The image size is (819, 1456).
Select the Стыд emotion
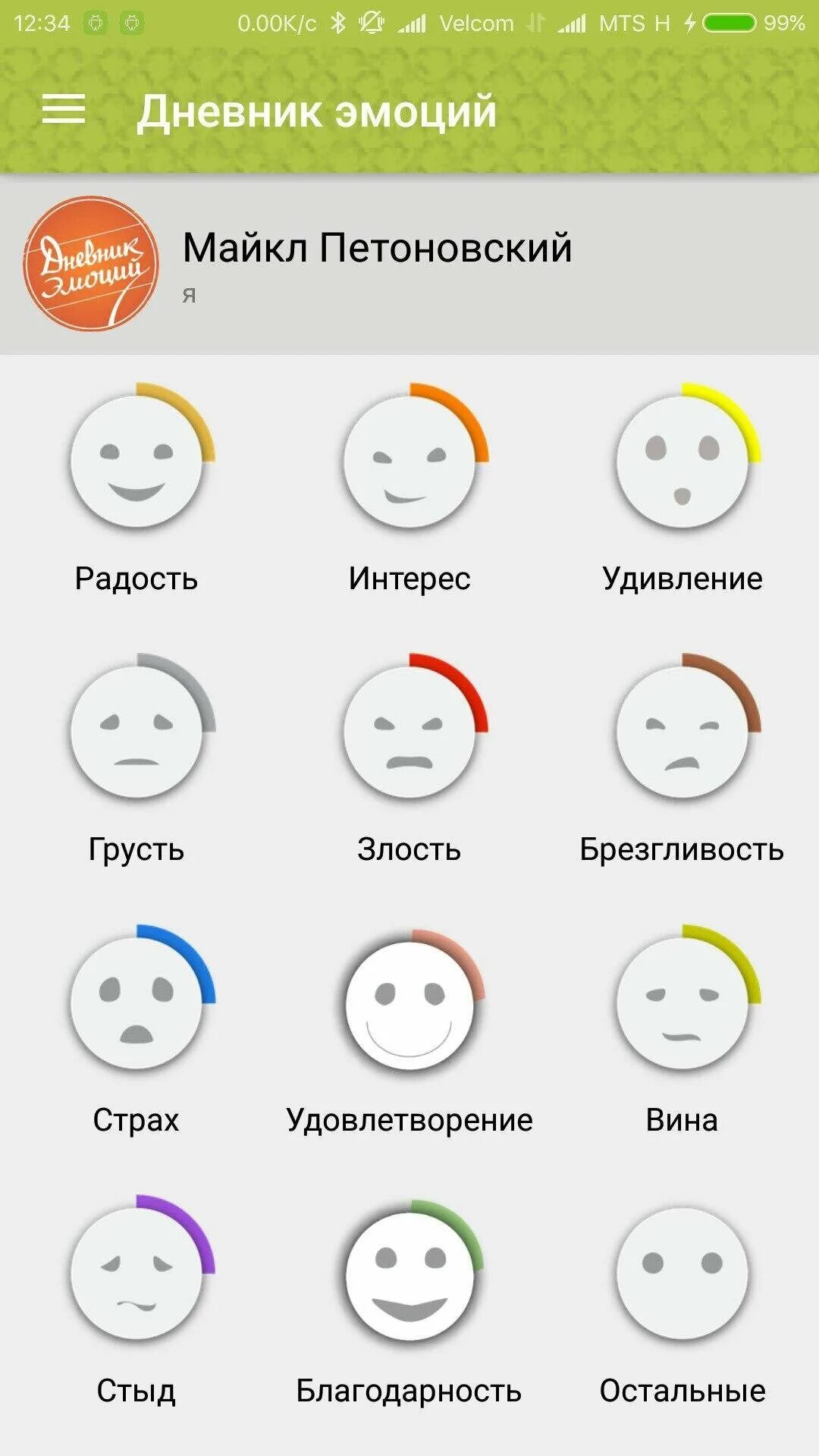[136, 1274]
